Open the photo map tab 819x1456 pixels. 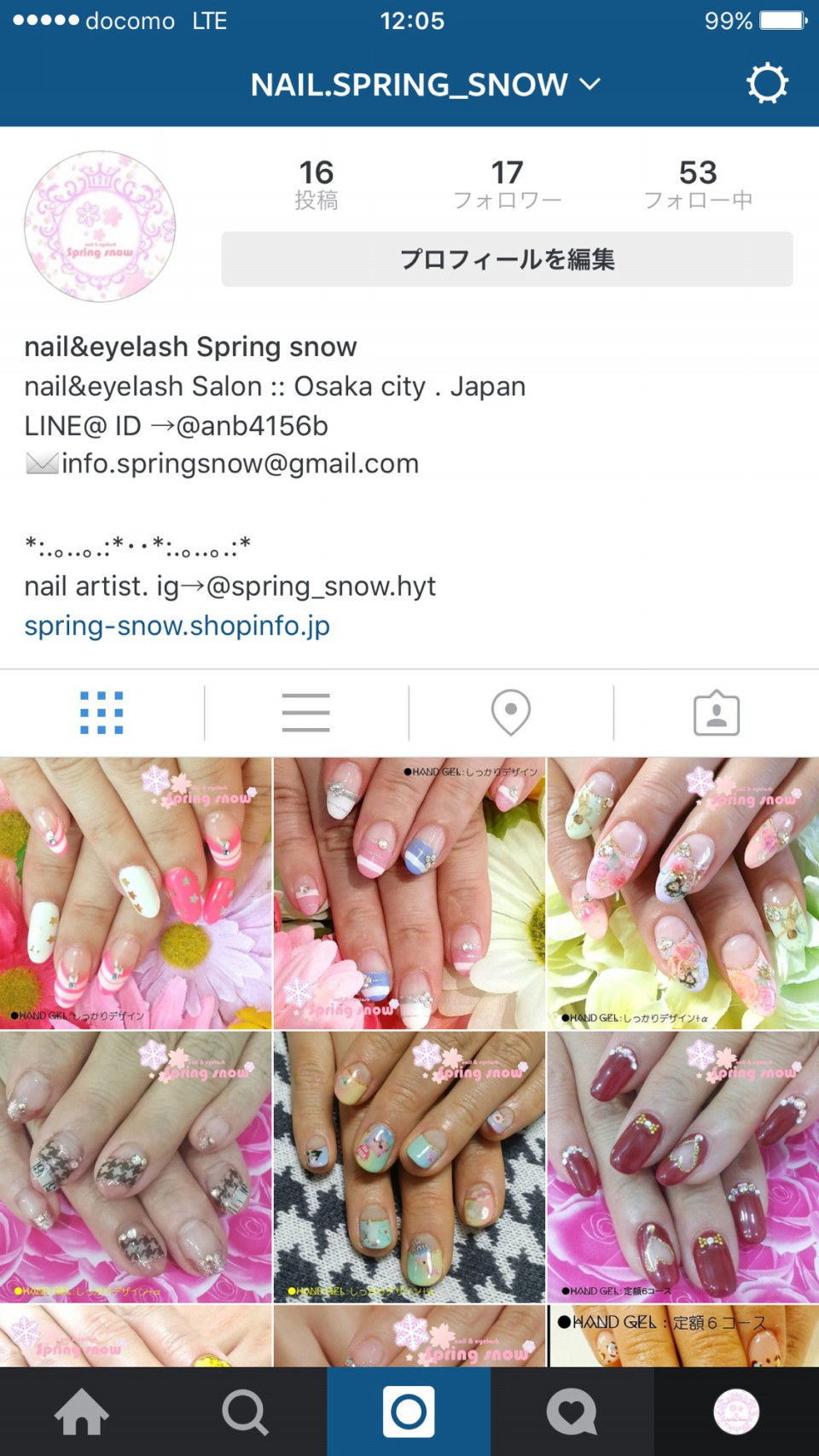511,713
